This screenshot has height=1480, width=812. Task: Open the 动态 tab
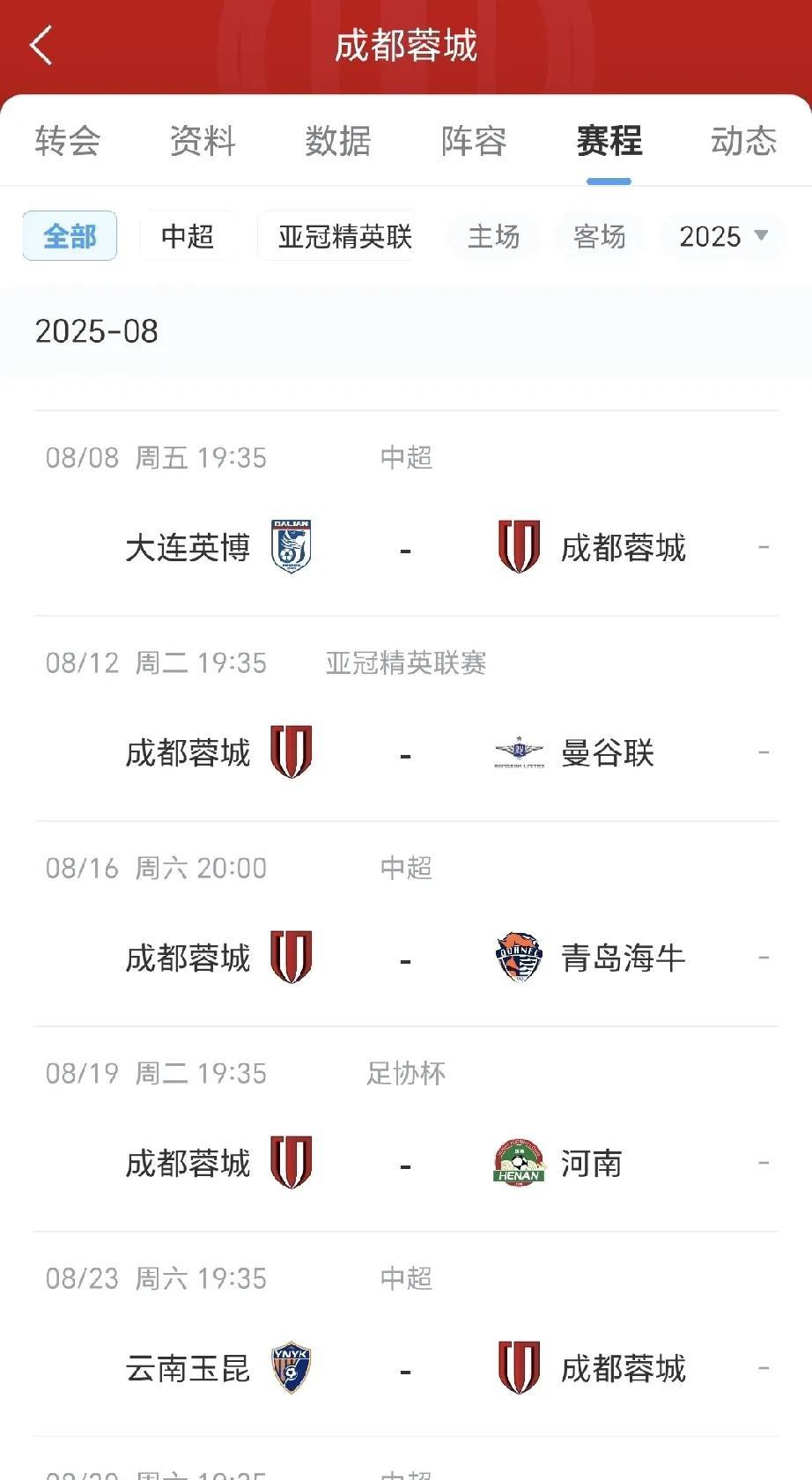click(743, 141)
